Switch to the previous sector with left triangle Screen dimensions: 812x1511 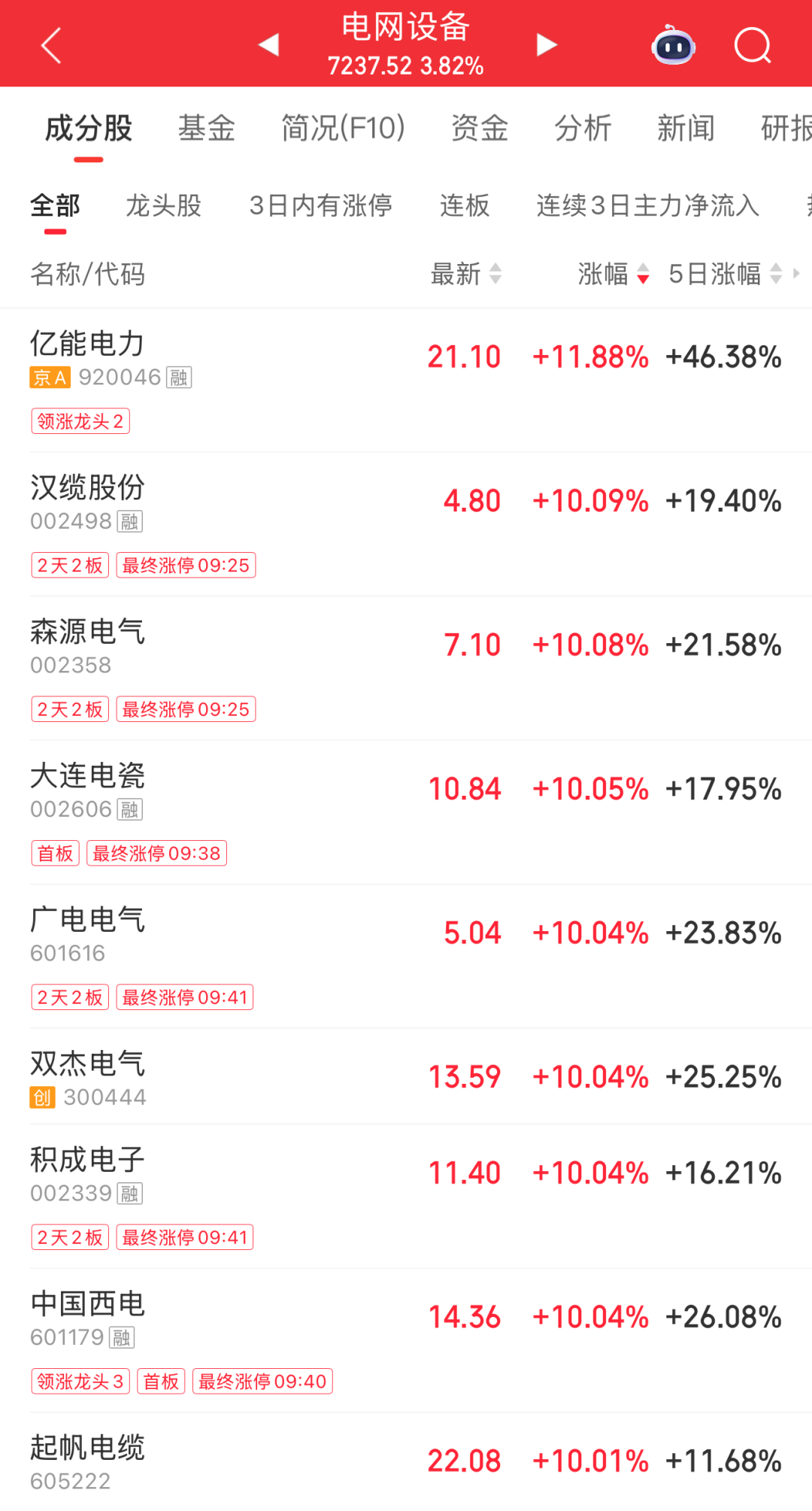(268, 45)
